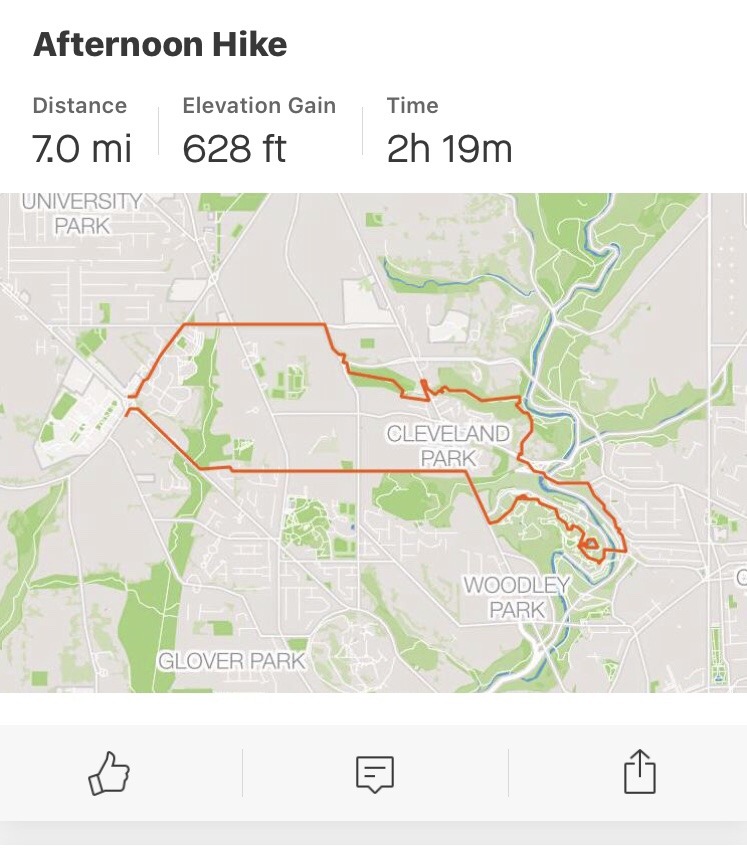Open comments on Afternoon Hike

pos(375,774)
